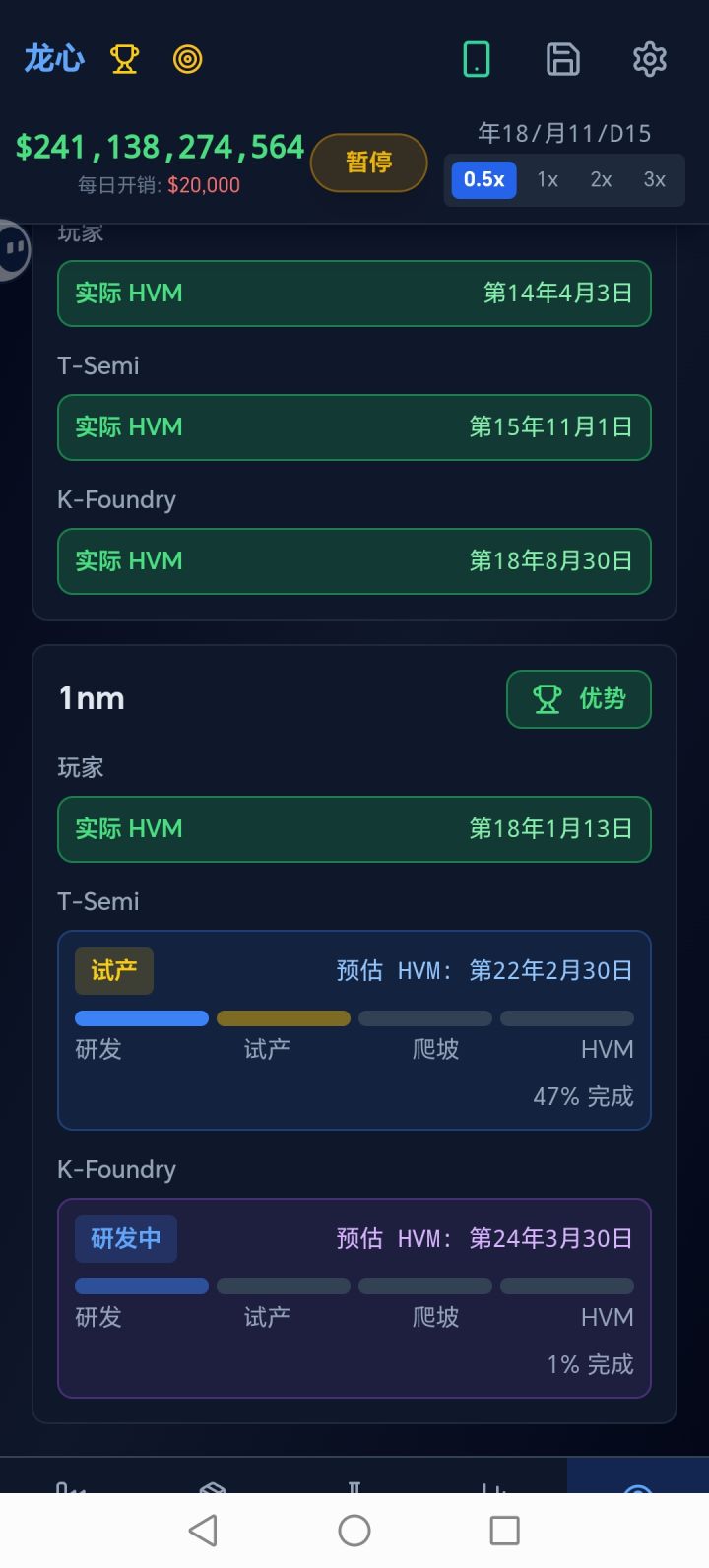This screenshot has height=1568, width=709.
Task: Click the 试产 status badge on T-Semi card
Action: coord(114,970)
